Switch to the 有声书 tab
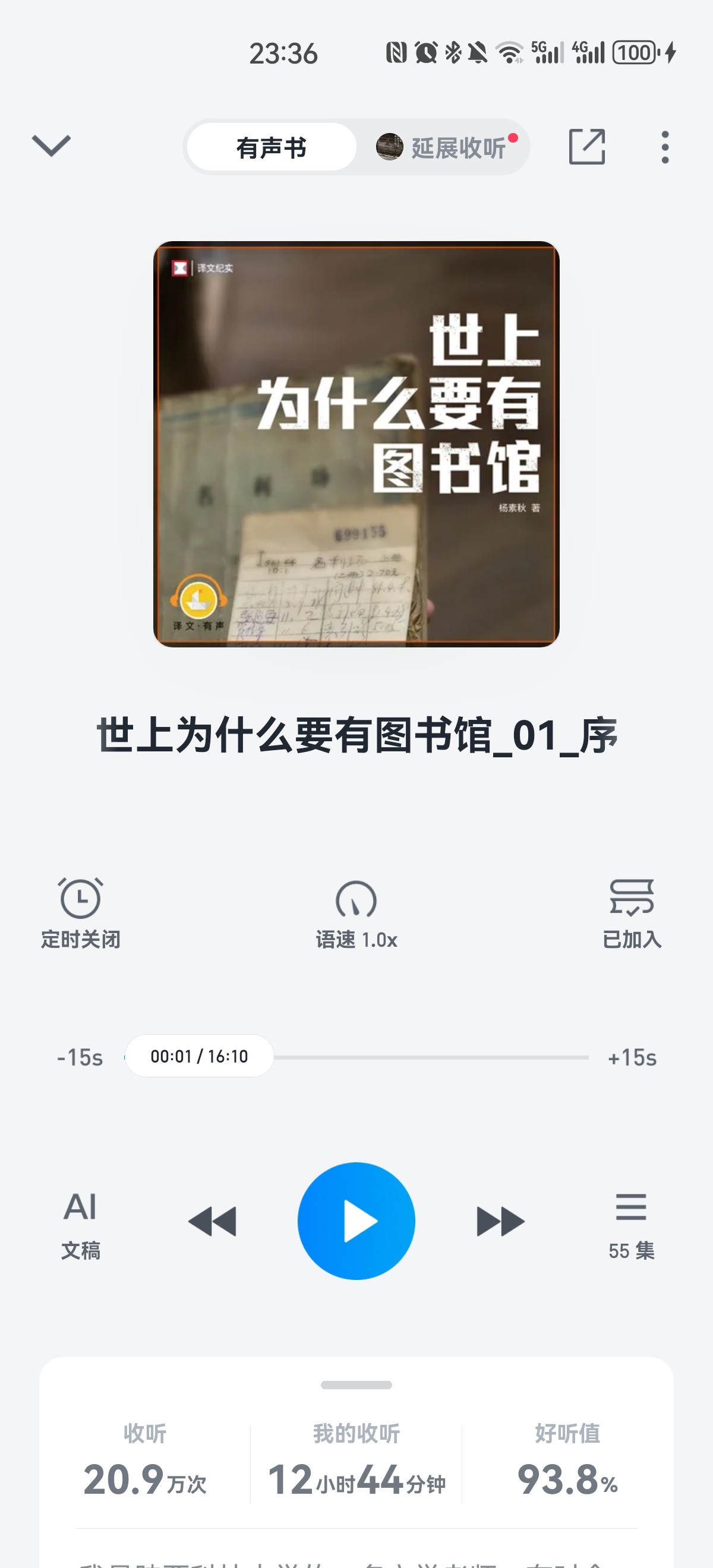 point(271,147)
